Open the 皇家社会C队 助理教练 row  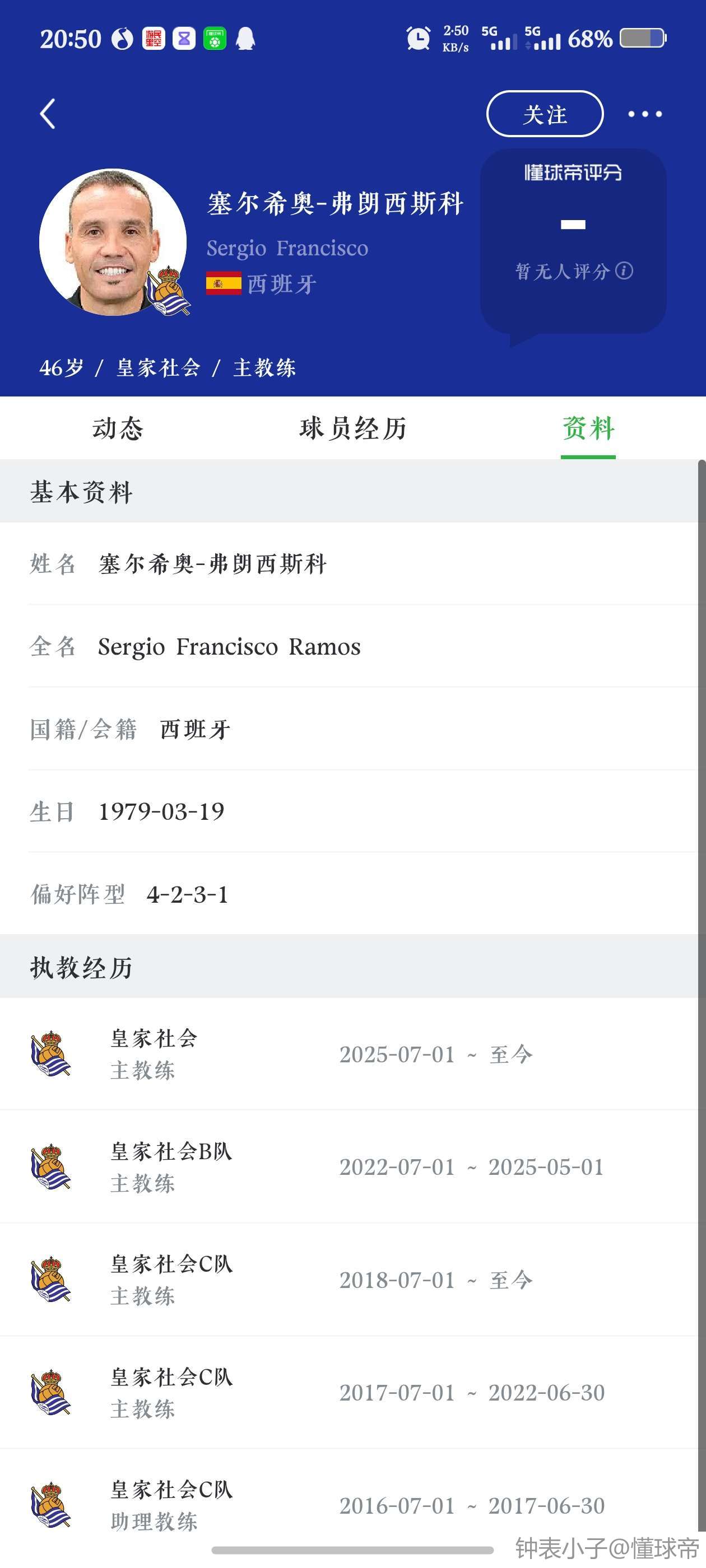click(349, 1505)
